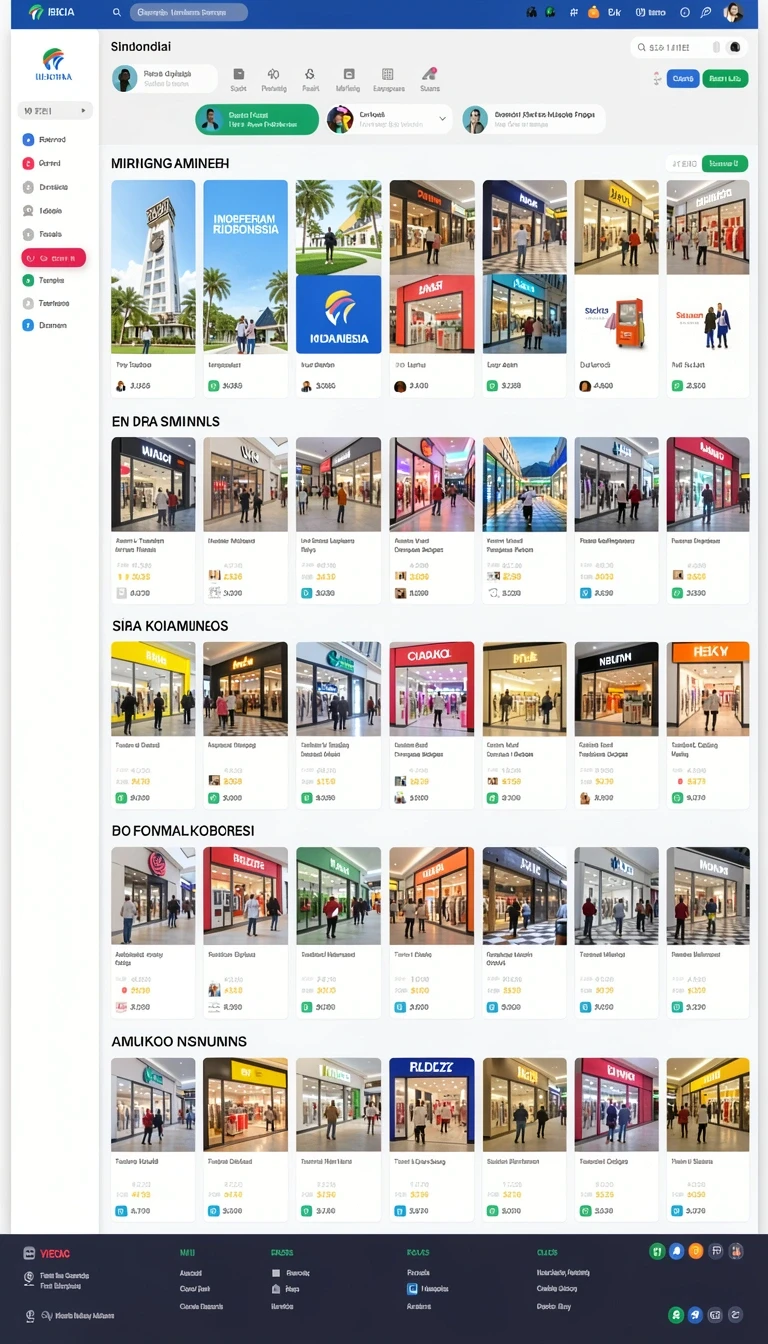This screenshot has height=1344, width=768.
Task: Open the store card with the red CIADKCI sign
Action: tap(432, 725)
